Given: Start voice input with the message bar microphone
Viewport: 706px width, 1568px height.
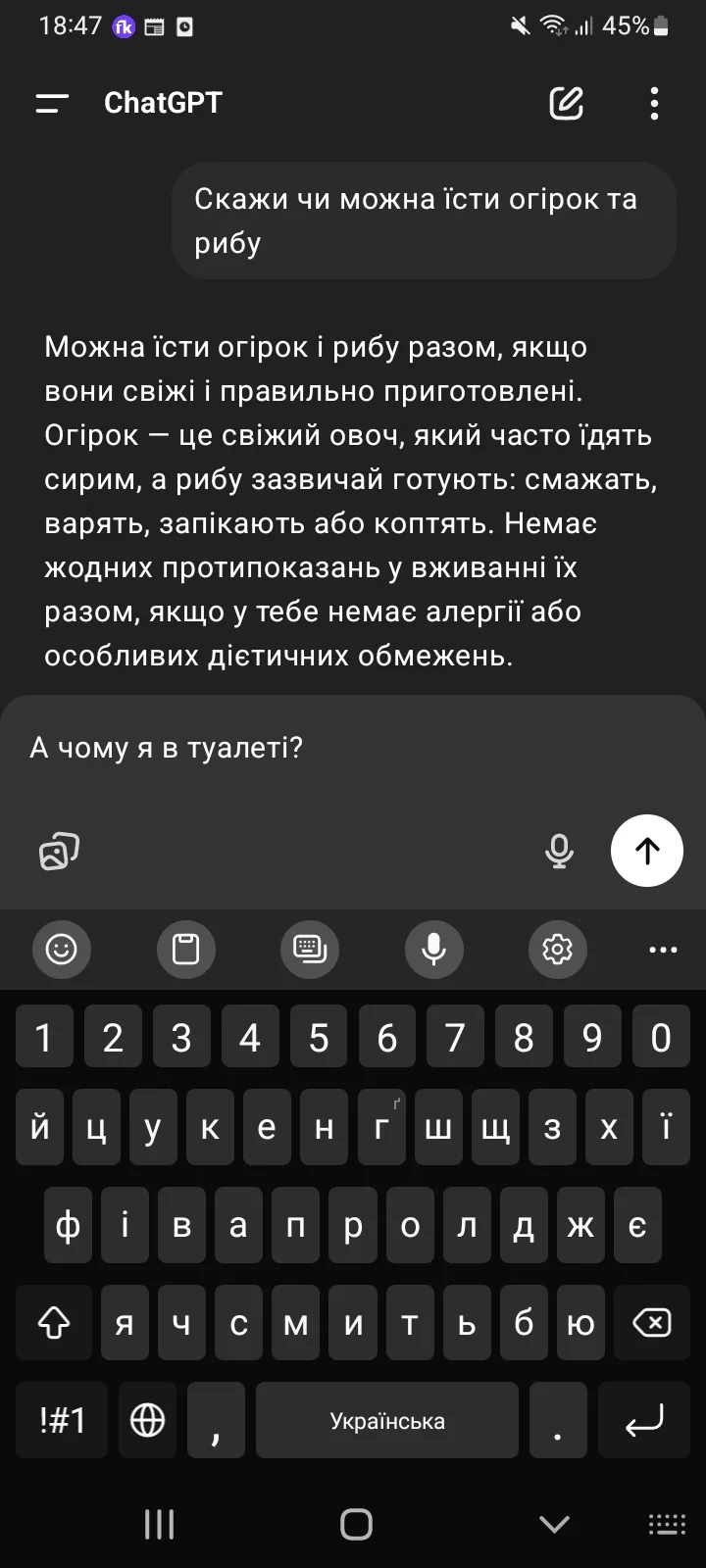Looking at the screenshot, I should tap(559, 851).
